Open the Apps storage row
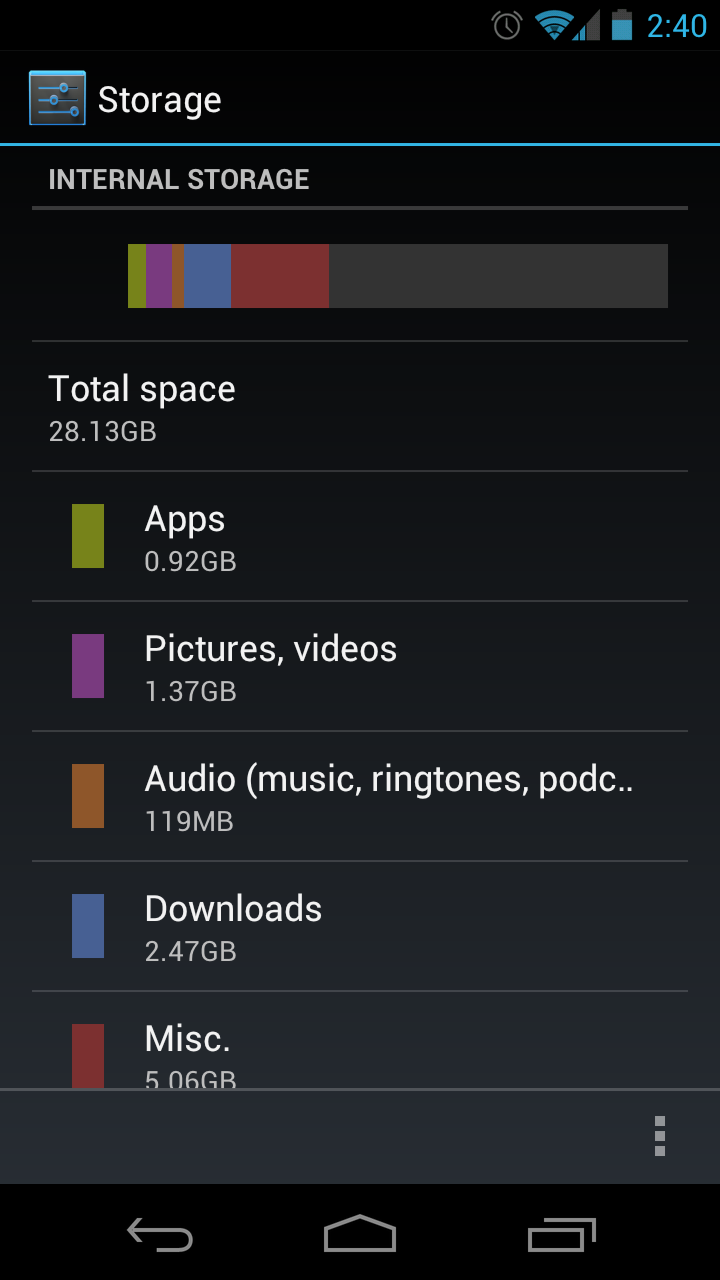The width and height of the screenshot is (720, 1280). tap(360, 536)
